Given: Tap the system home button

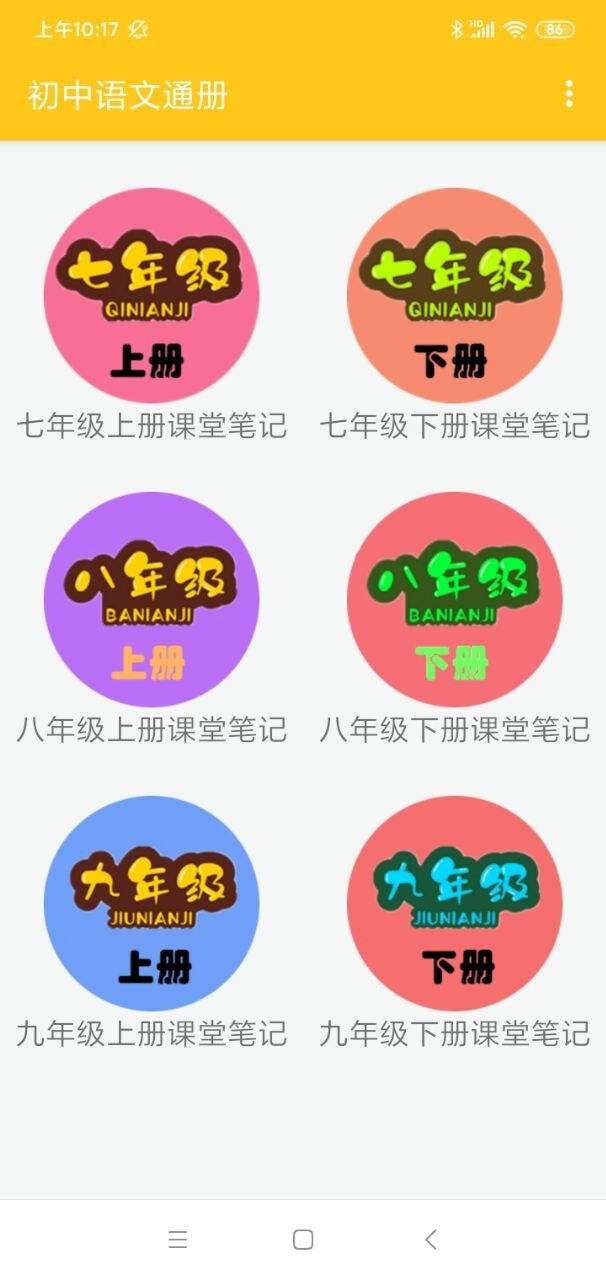Looking at the screenshot, I should click(x=303, y=1240).
